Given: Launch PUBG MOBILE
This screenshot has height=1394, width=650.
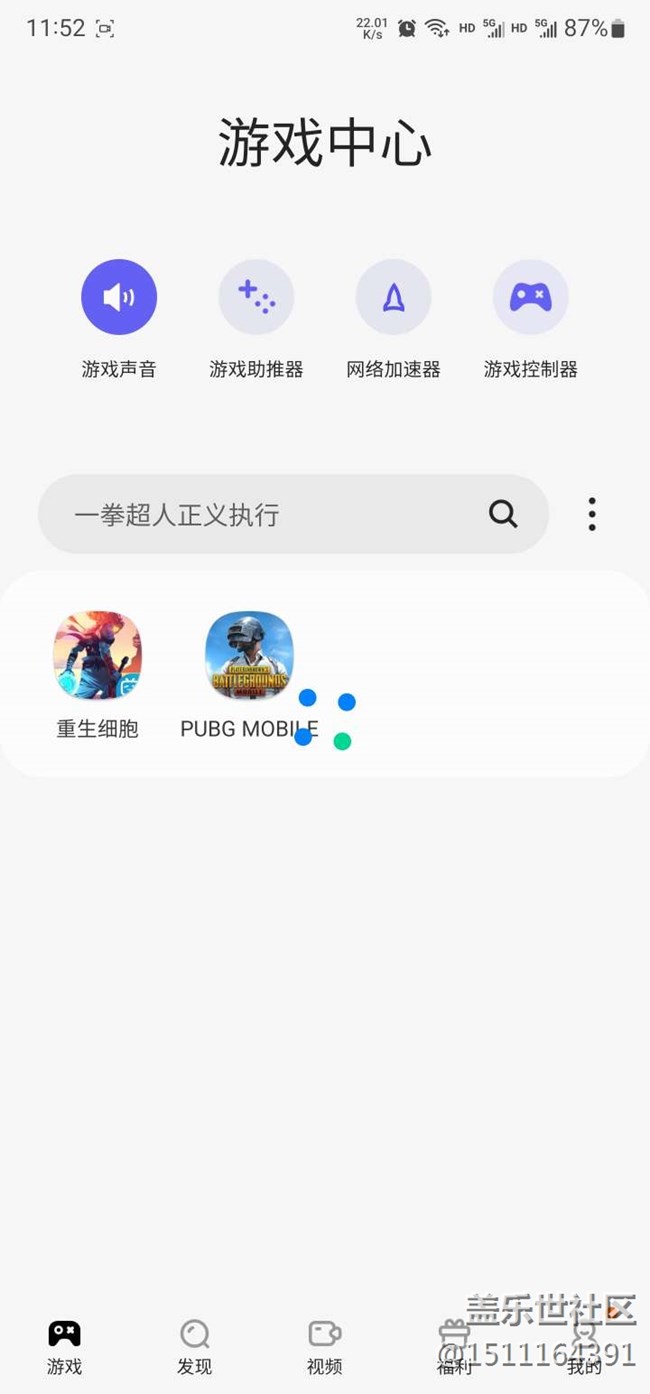Looking at the screenshot, I should (x=249, y=657).
